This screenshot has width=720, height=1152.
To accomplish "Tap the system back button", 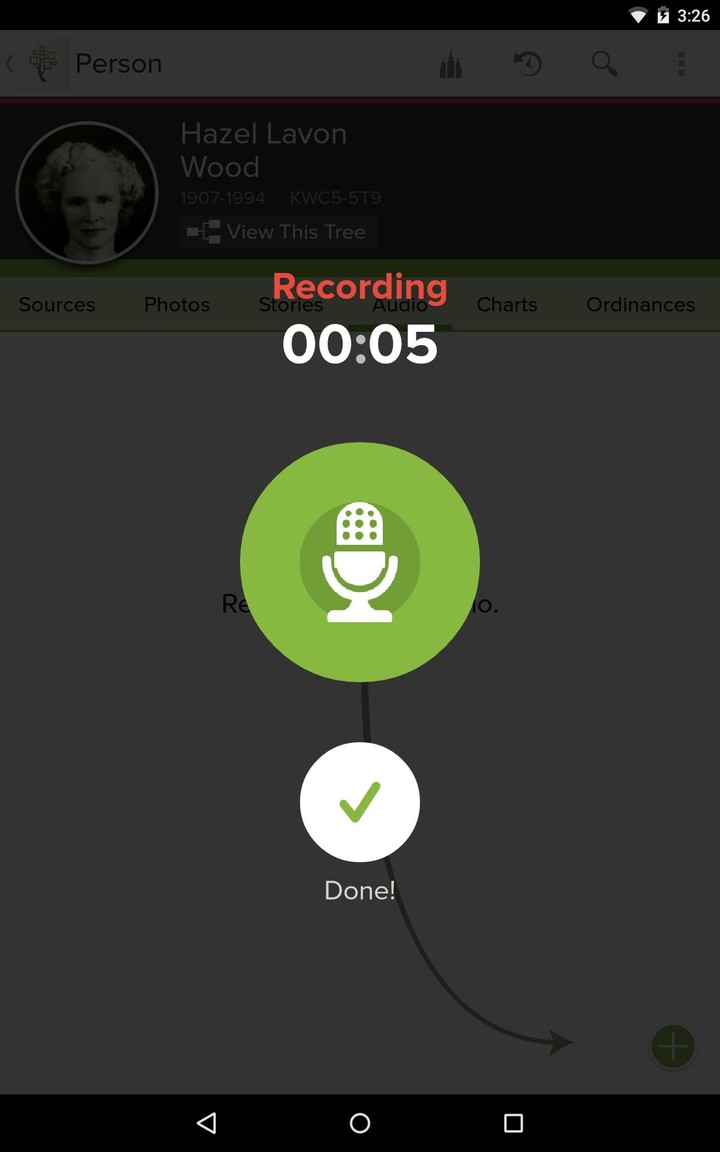I will pos(207,1123).
